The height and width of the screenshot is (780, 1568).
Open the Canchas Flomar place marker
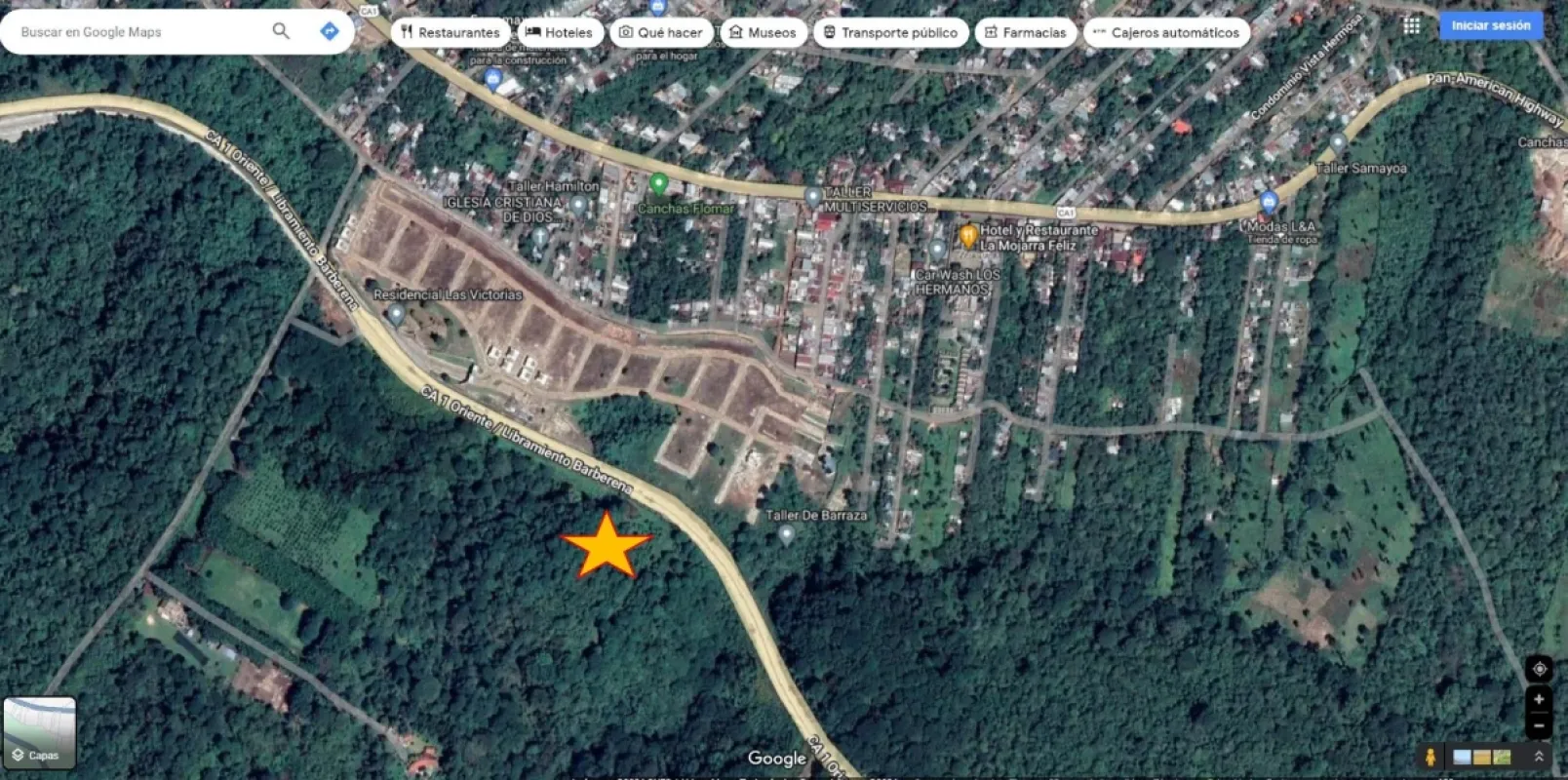pos(659,182)
